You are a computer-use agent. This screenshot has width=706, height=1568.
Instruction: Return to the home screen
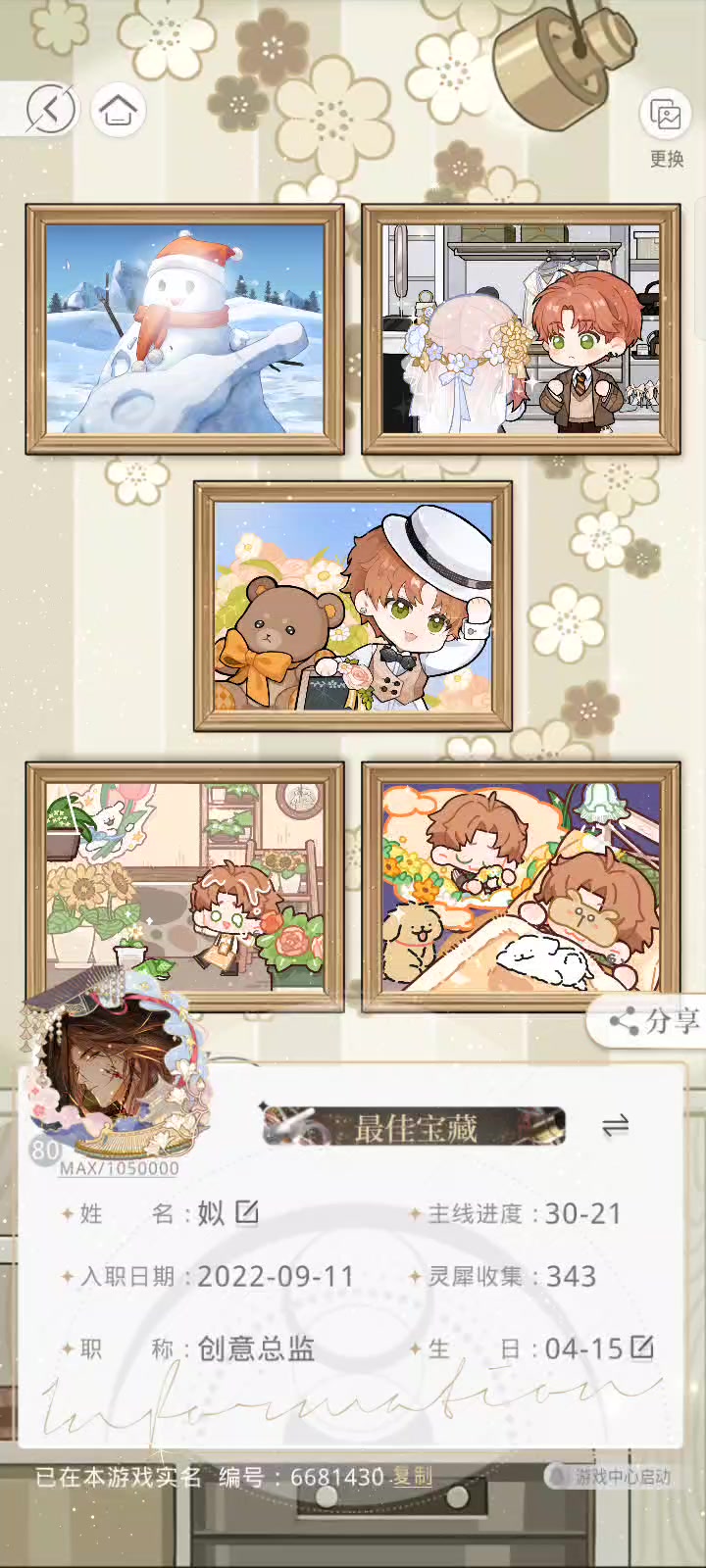click(x=119, y=109)
